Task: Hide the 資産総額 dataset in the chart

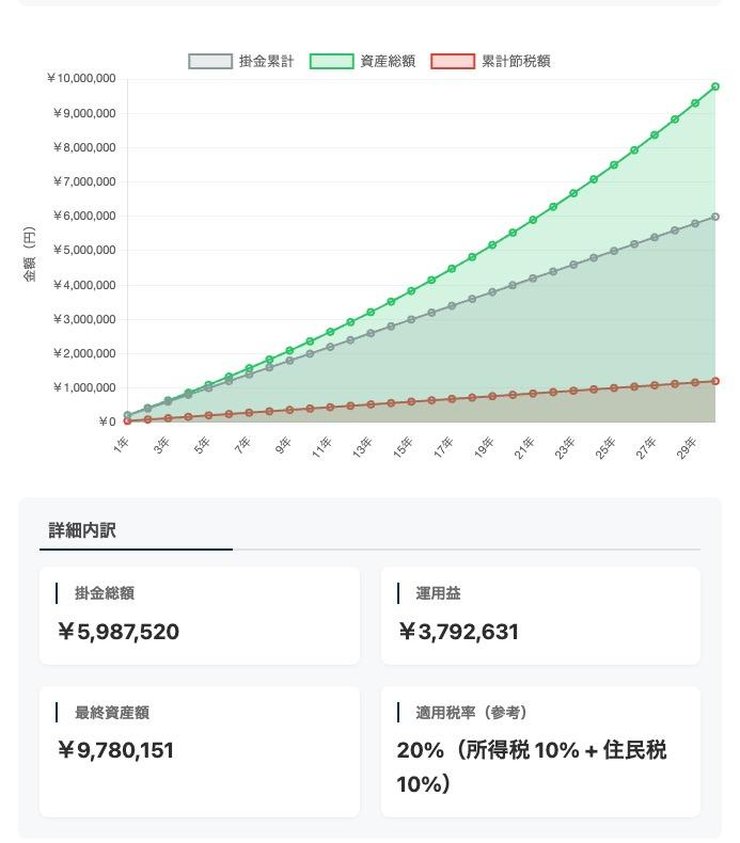Action: coord(363,61)
